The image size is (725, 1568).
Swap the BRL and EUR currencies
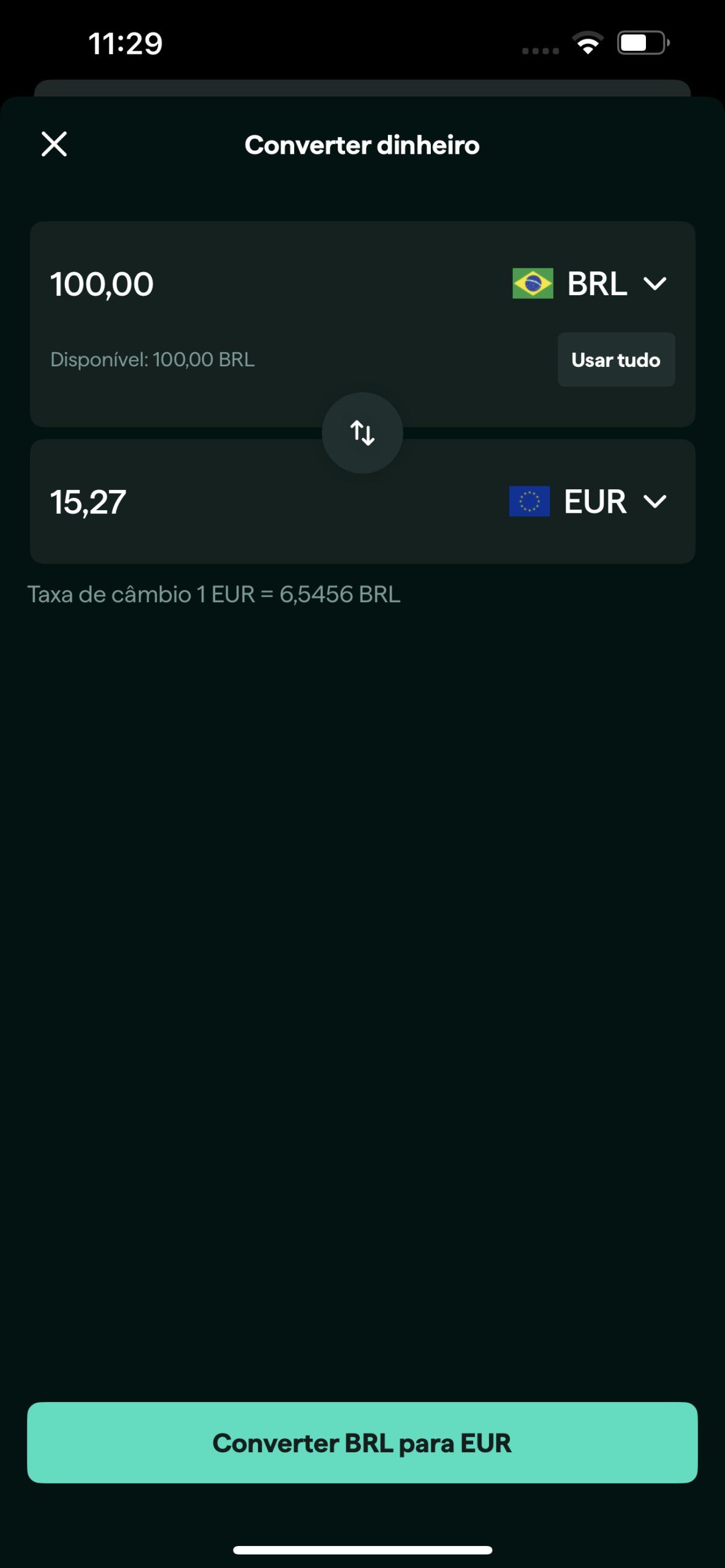point(362,433)
